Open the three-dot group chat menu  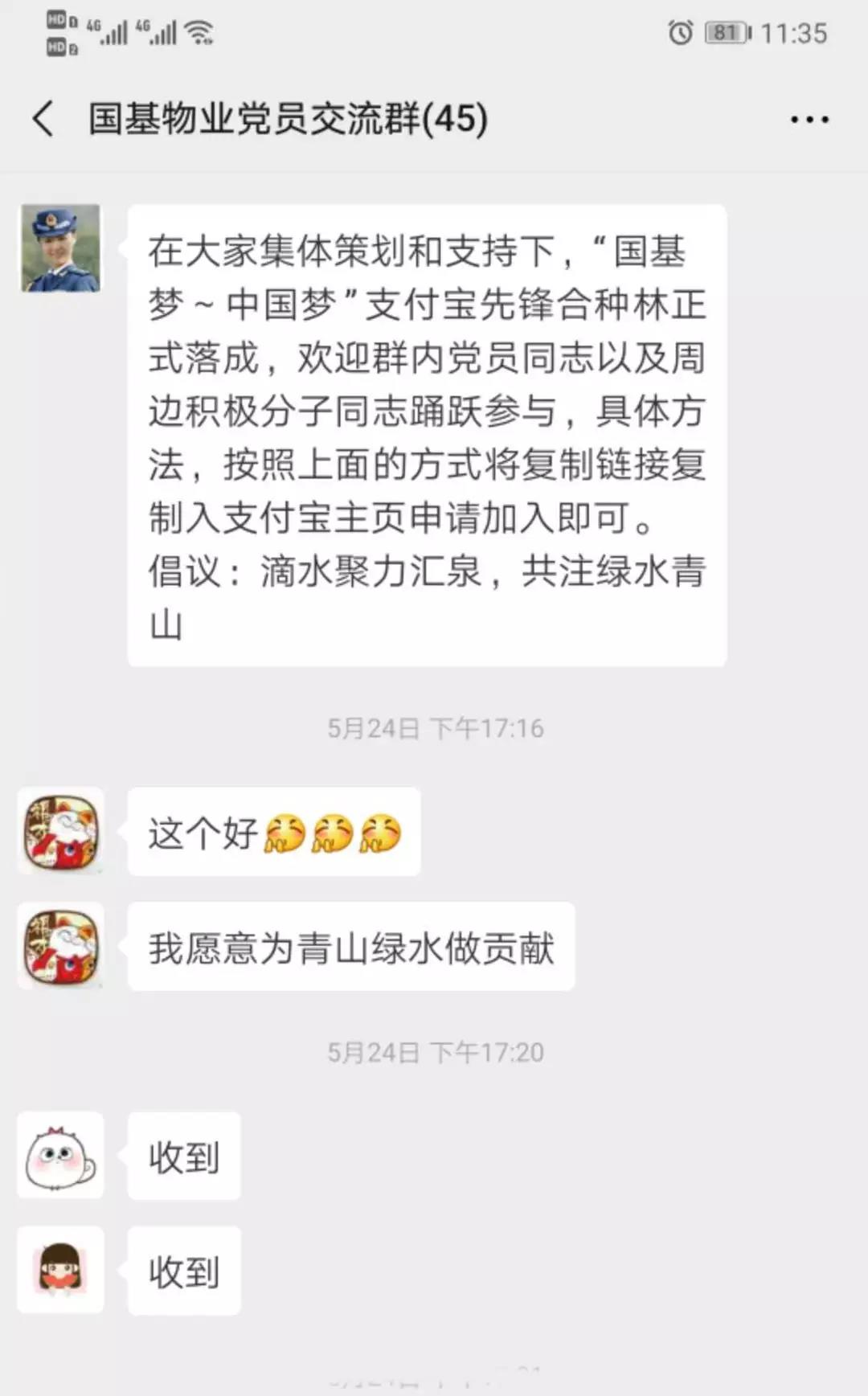pyautogui.click(x=809, y=120)
